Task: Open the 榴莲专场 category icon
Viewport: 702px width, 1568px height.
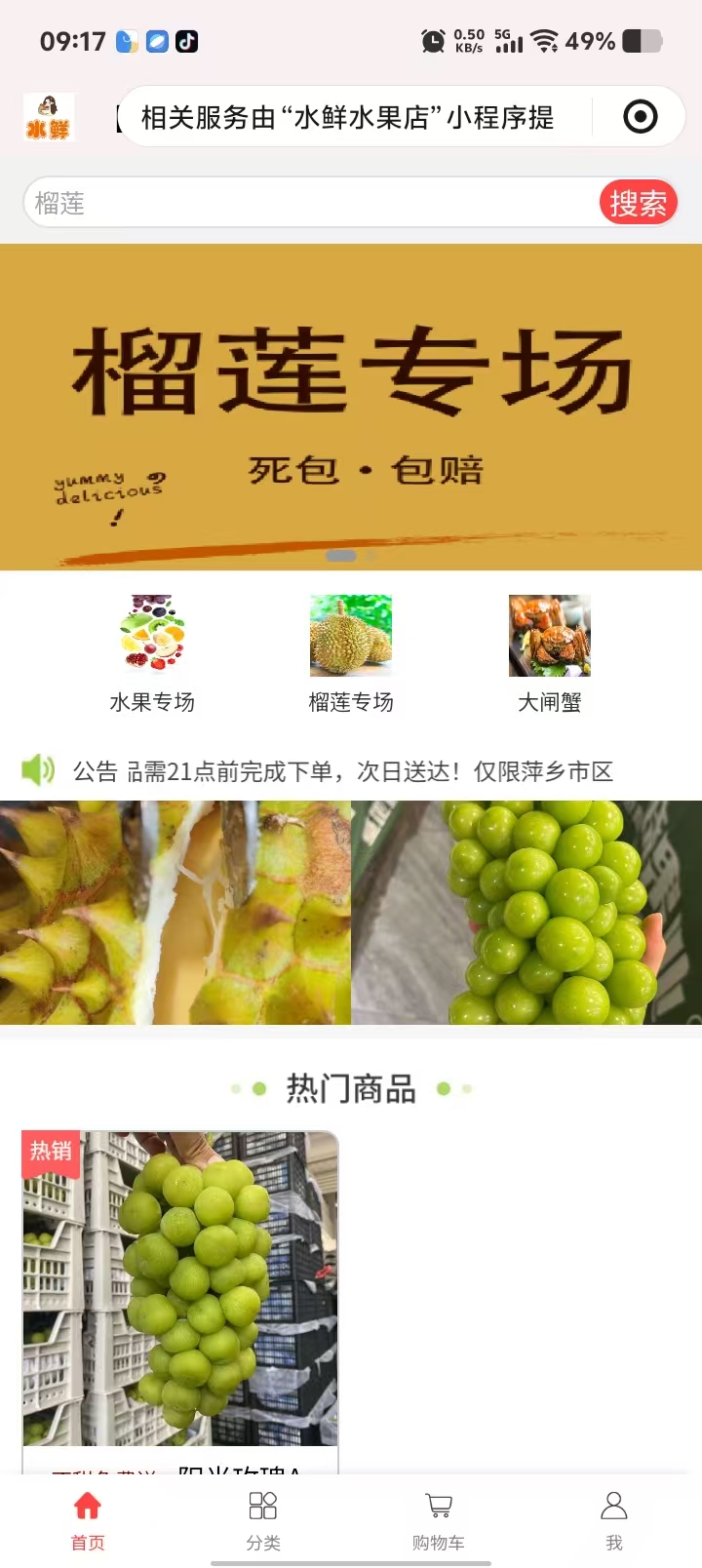Action: (351, 653)
